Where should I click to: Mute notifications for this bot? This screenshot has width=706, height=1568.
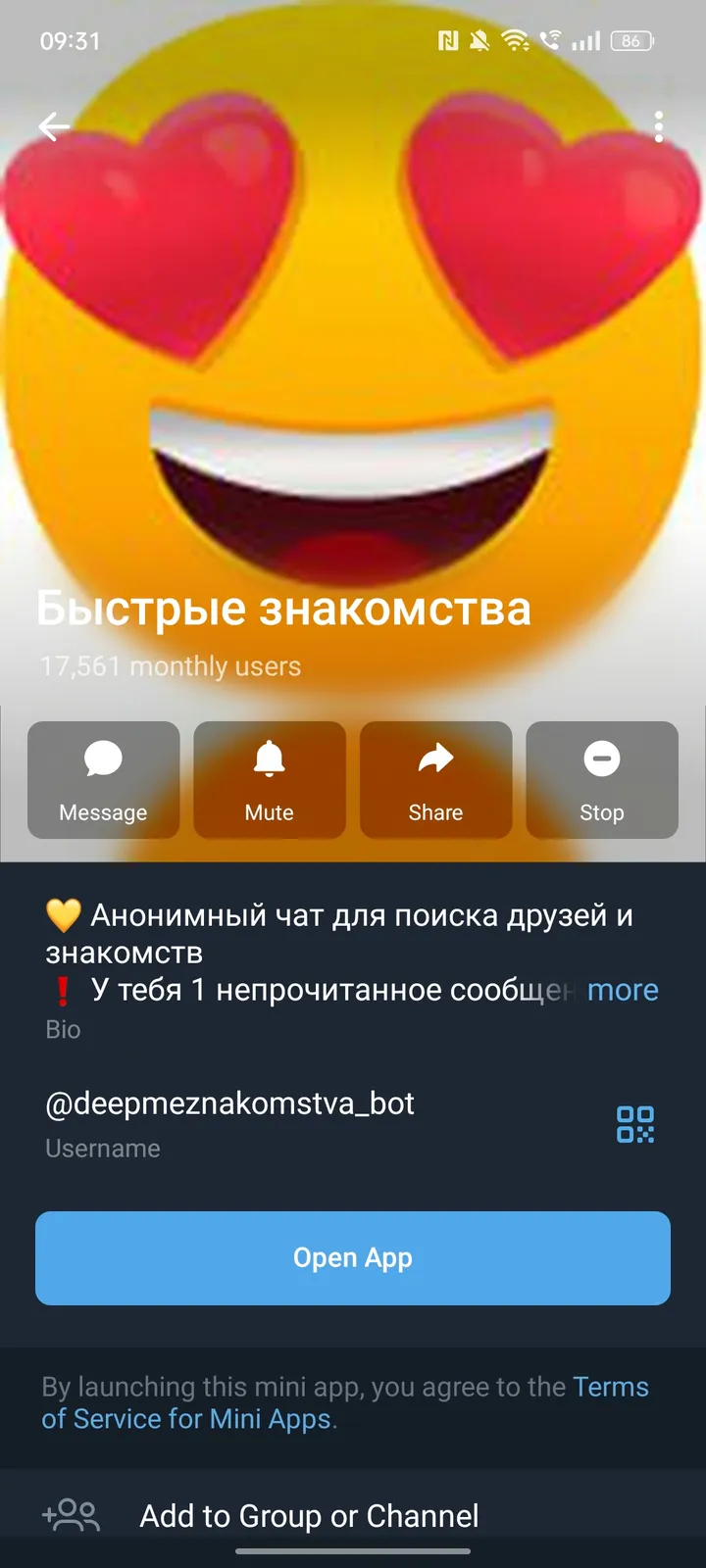(270, 779)
